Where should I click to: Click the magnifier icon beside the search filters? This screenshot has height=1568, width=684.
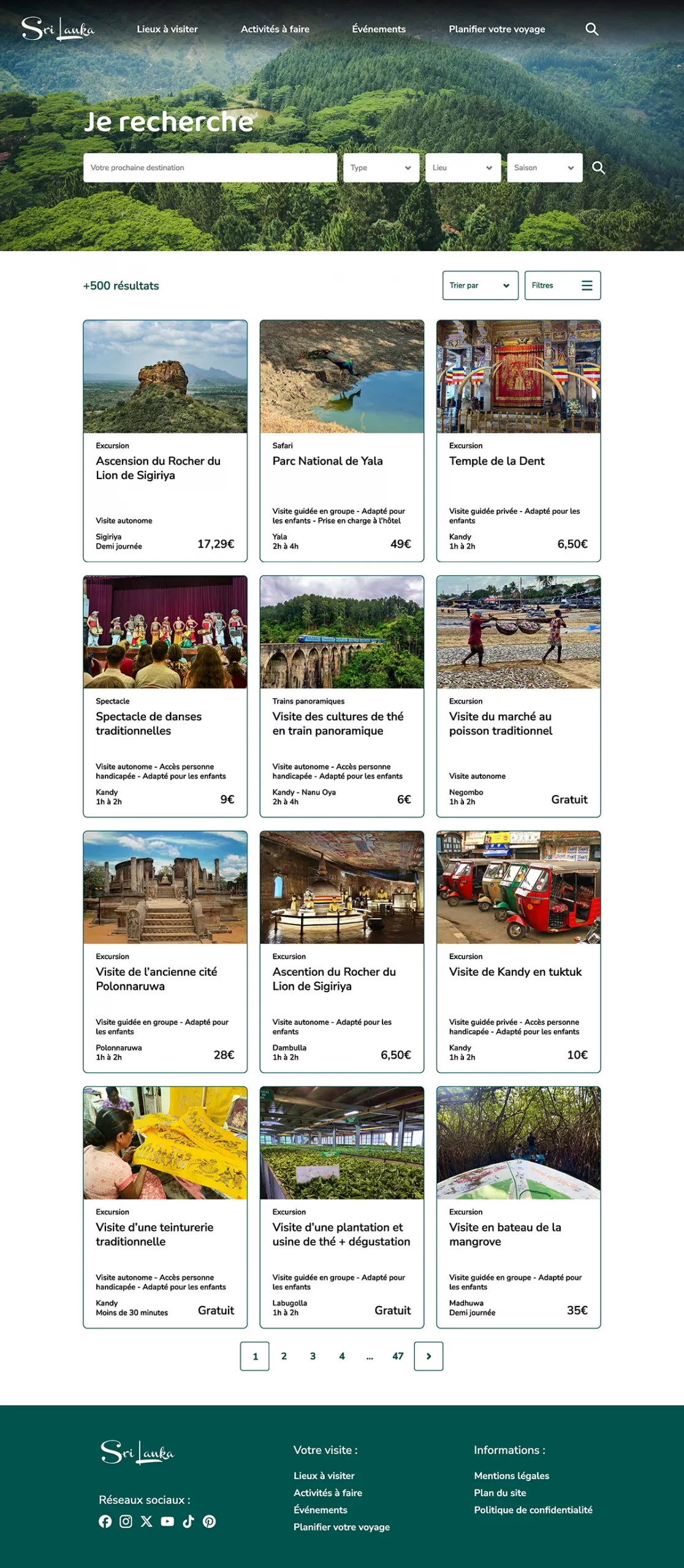click(599, 167)
